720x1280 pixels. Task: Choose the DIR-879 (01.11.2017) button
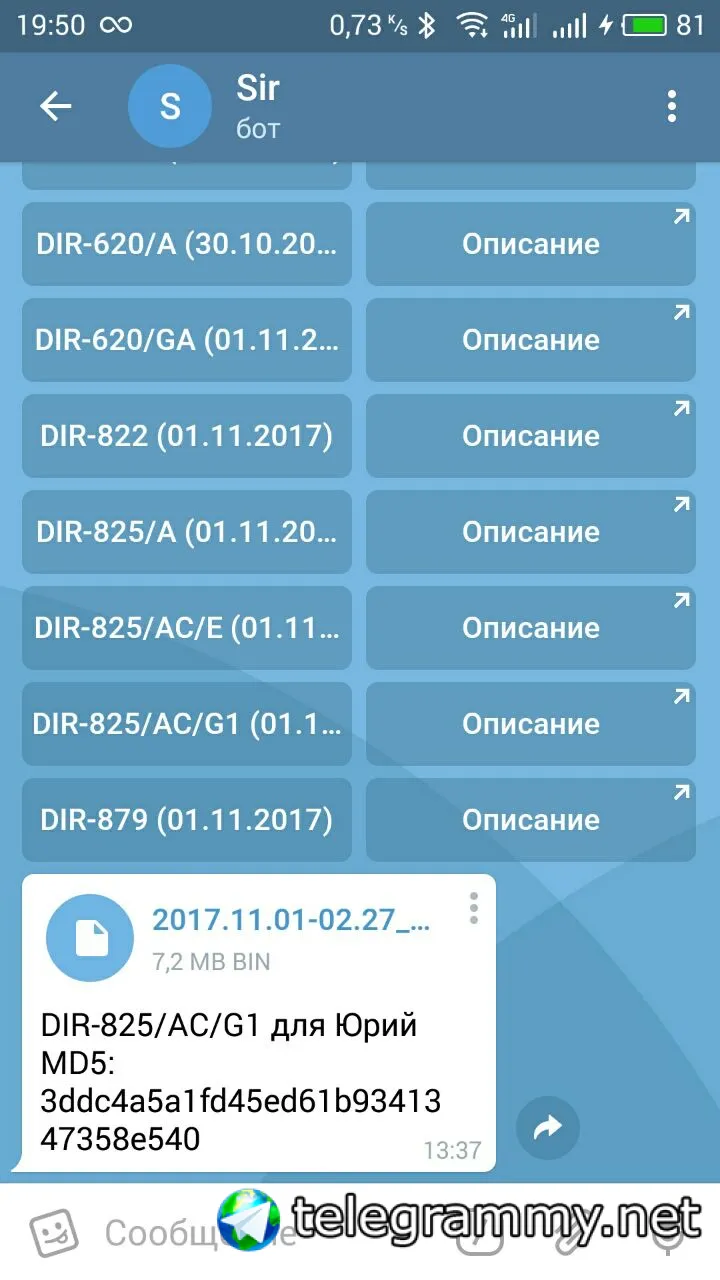pyautogui.click(x=187, y=820)
